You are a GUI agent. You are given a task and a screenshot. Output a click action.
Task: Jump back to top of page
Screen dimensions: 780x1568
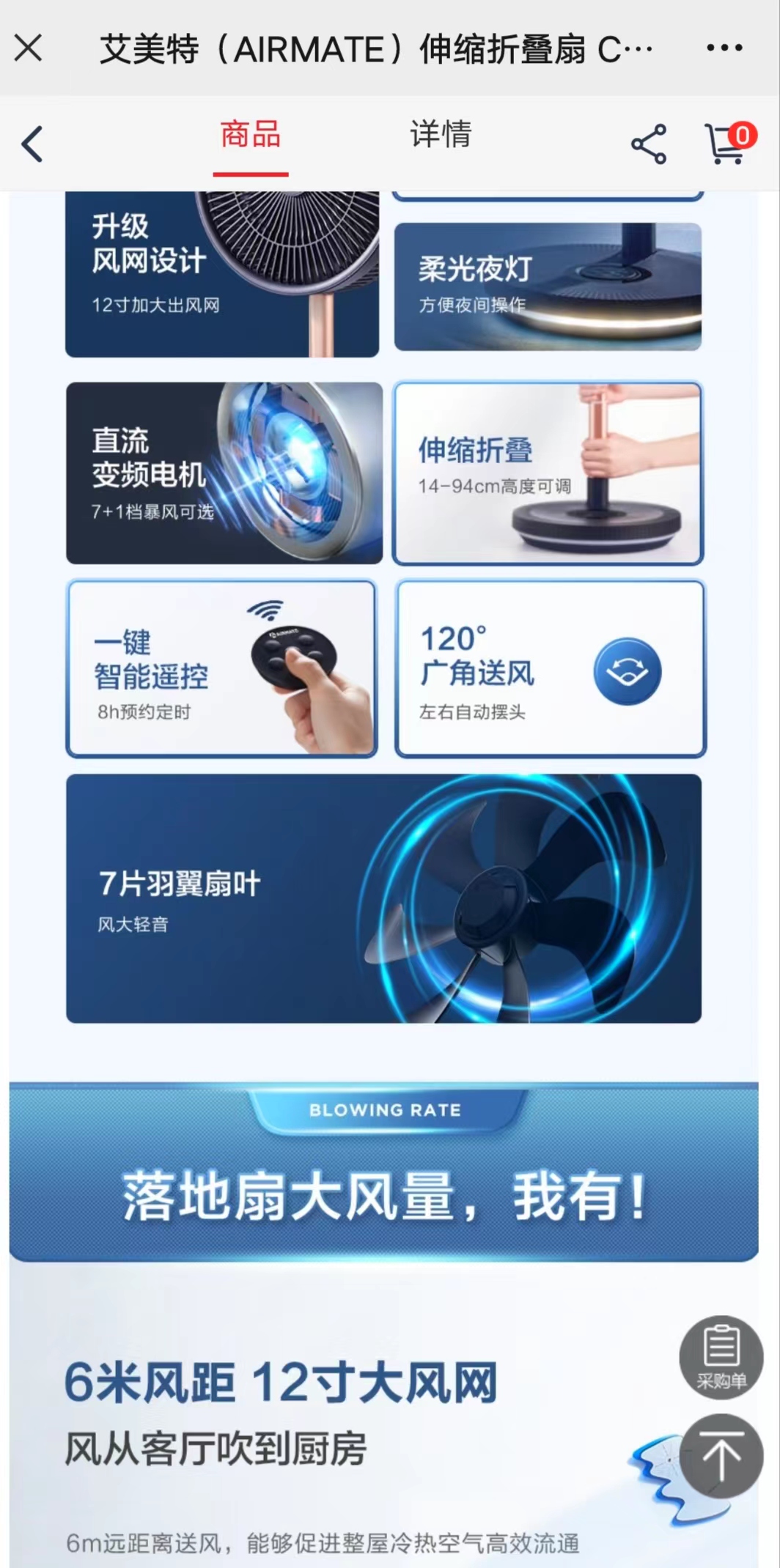pos(721,1456)
